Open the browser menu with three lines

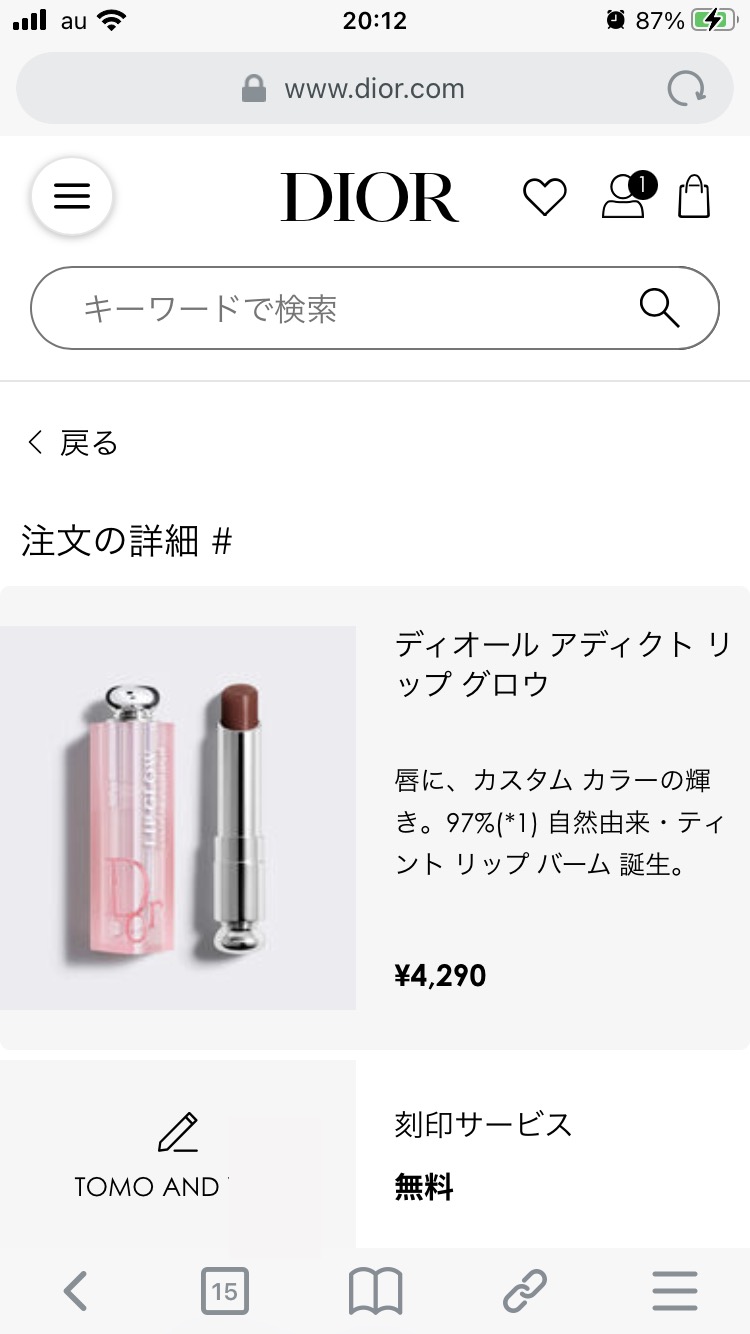[x=675, y=1291]
